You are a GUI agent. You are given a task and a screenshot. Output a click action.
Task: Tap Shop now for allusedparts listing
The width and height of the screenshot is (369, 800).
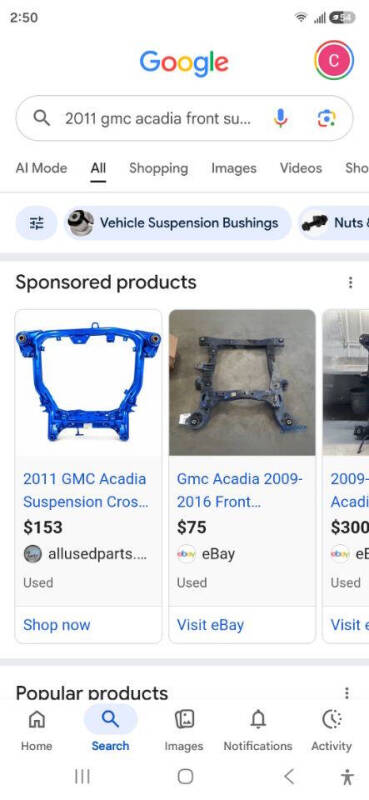coord(57,624)
